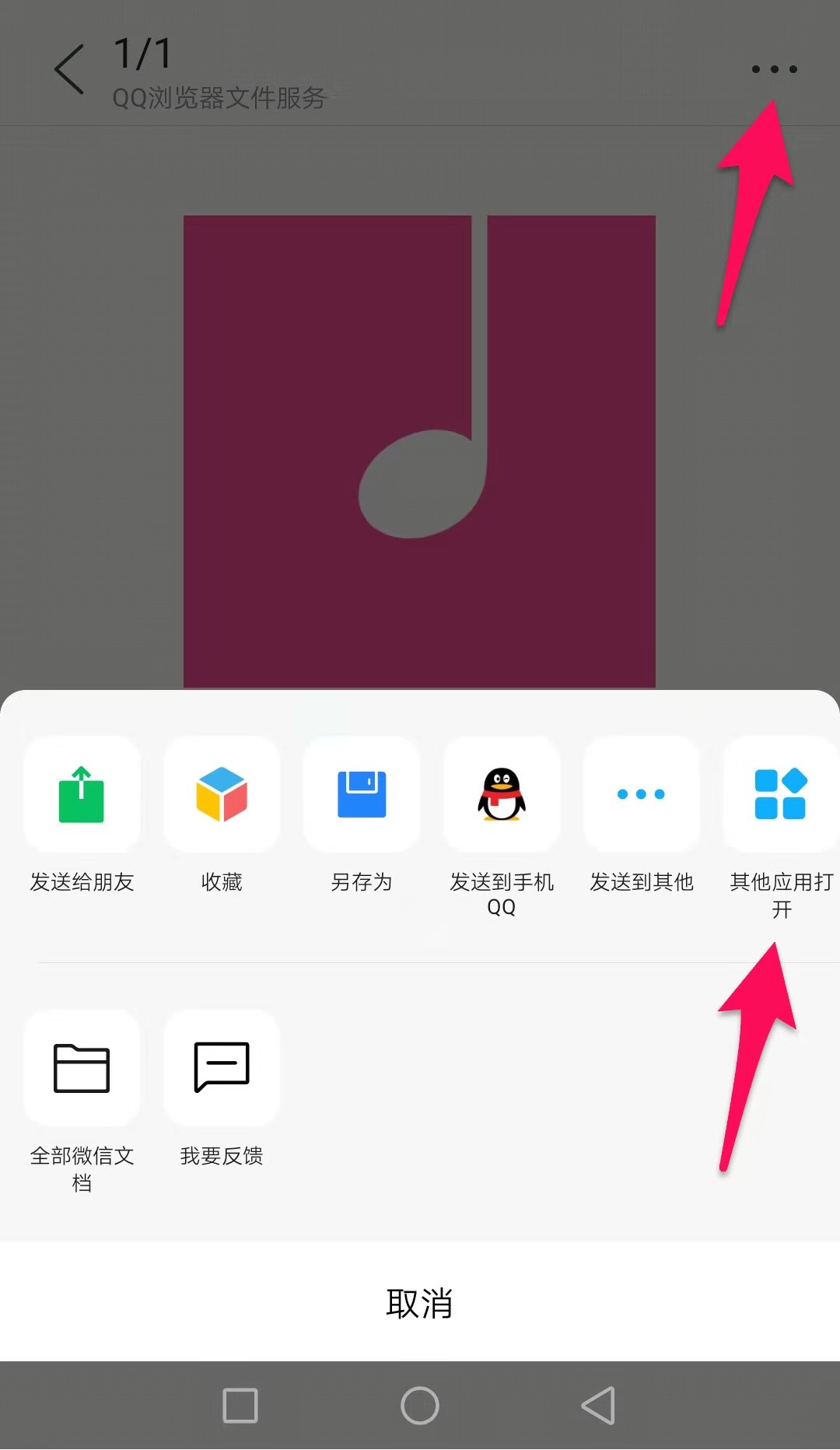View 全部微信文档 folder
This screenshot has width=840, height=1450.
(x=82, y=1068)
